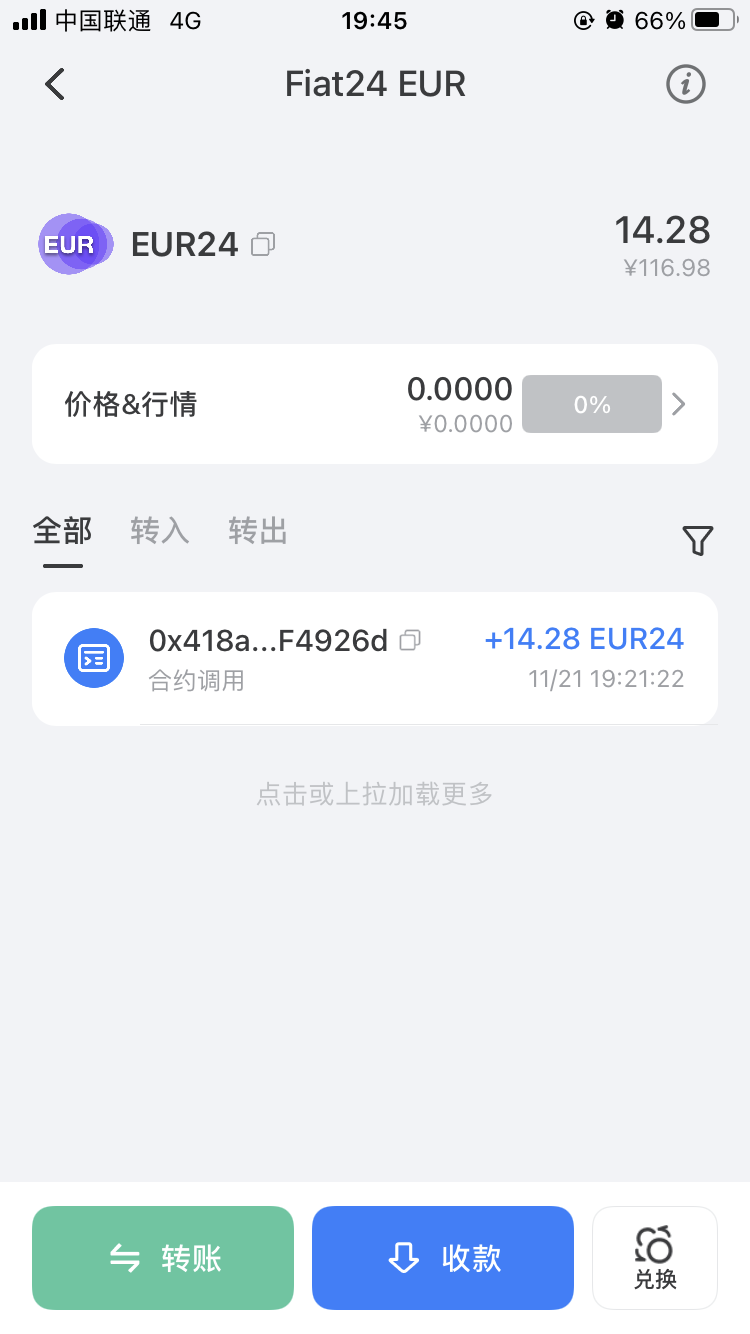Screen dimensions: 750x1334
Task: Open the +14.28 EUR24 transaction record
Action: 583,657
